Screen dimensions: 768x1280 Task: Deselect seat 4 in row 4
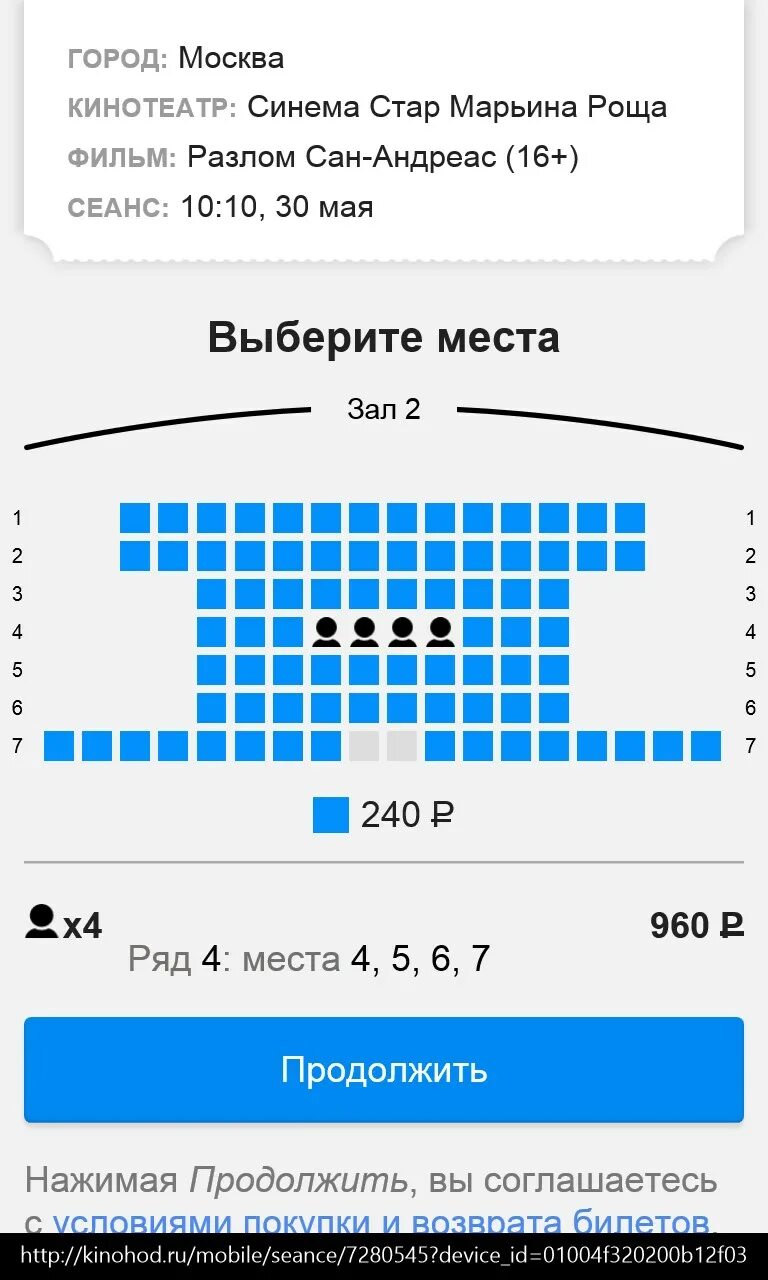pyautogui.click(x=326, y=632)
